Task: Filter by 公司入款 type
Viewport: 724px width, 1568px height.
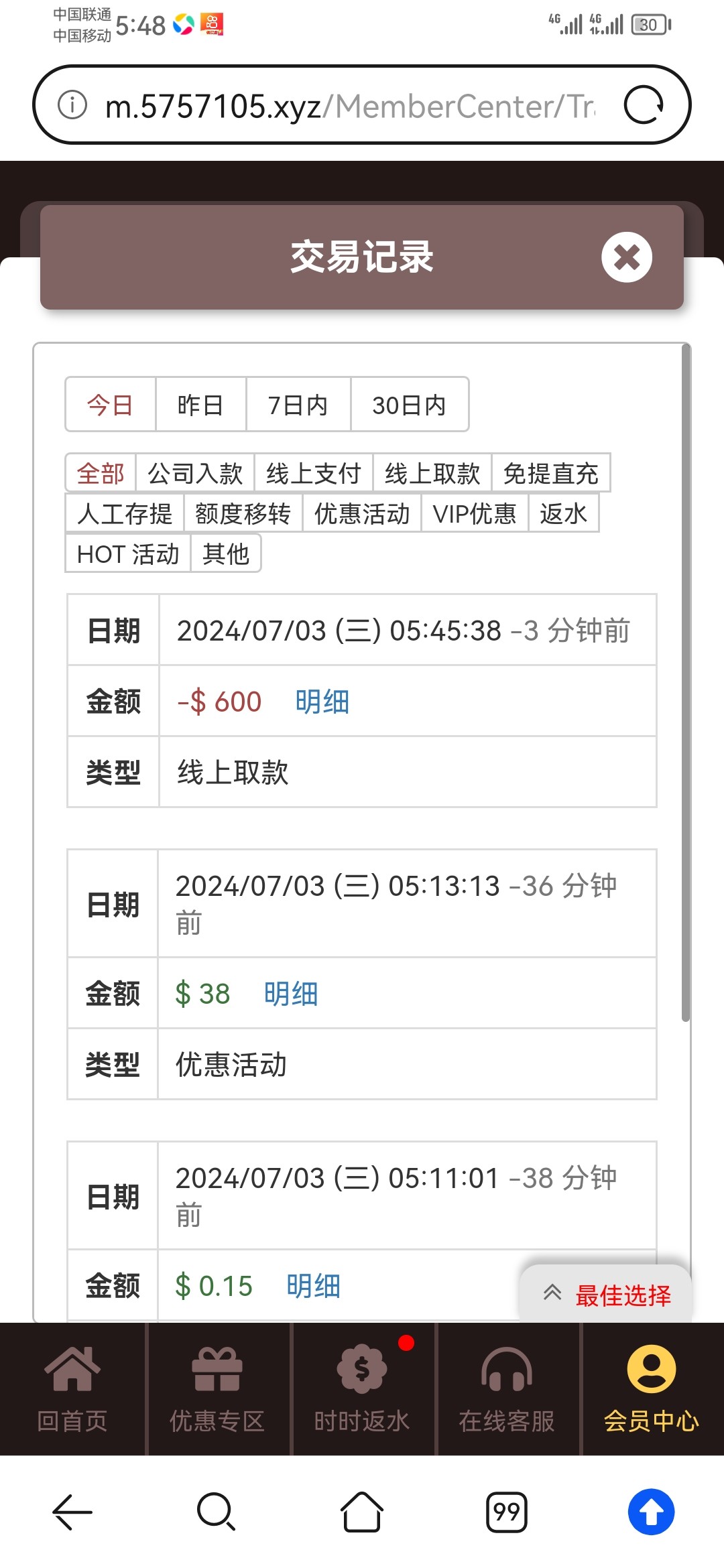Action: pyautogui.click(x=194, y=474)
